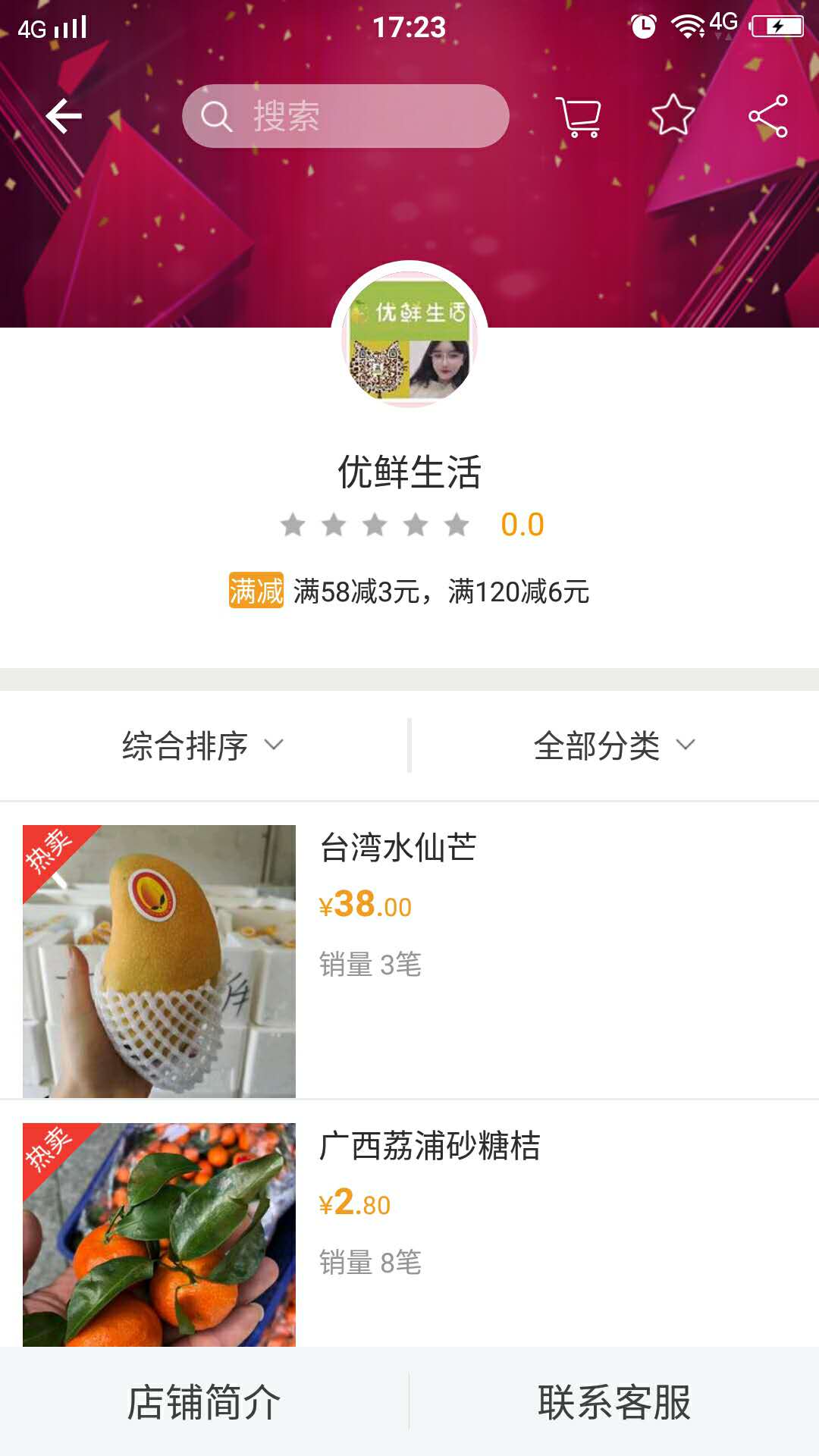
Task: Go back using the arrow icon
Action: 64,116
